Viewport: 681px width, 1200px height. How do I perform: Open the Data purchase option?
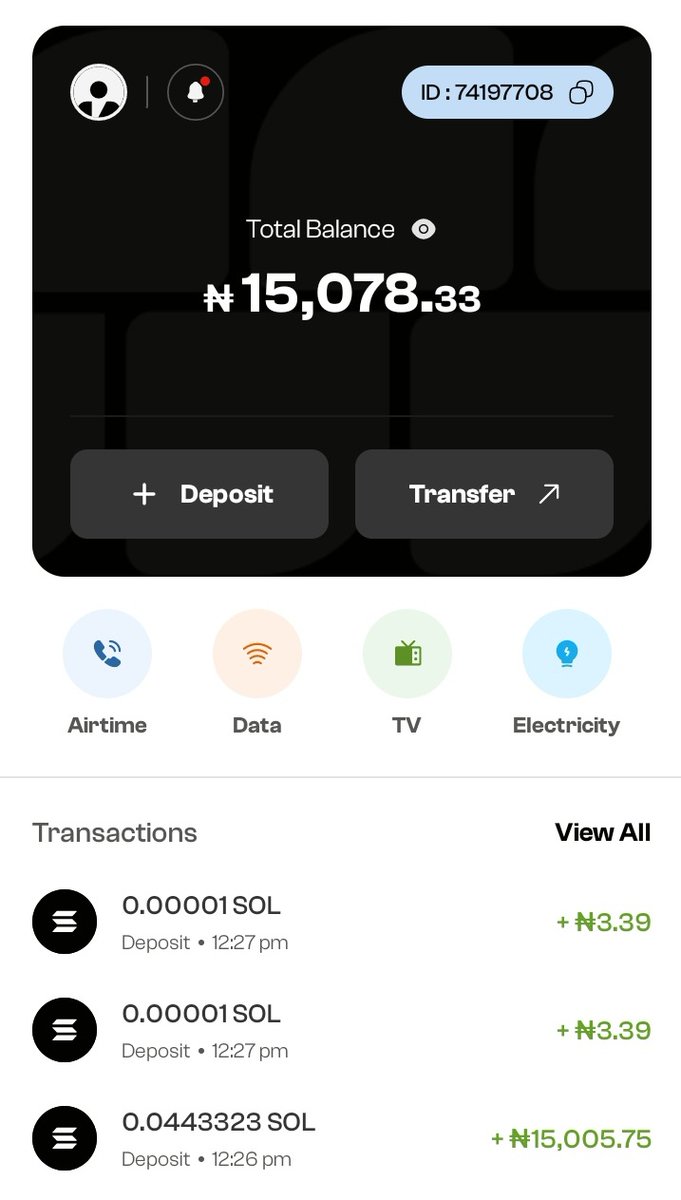coord(257,673)
